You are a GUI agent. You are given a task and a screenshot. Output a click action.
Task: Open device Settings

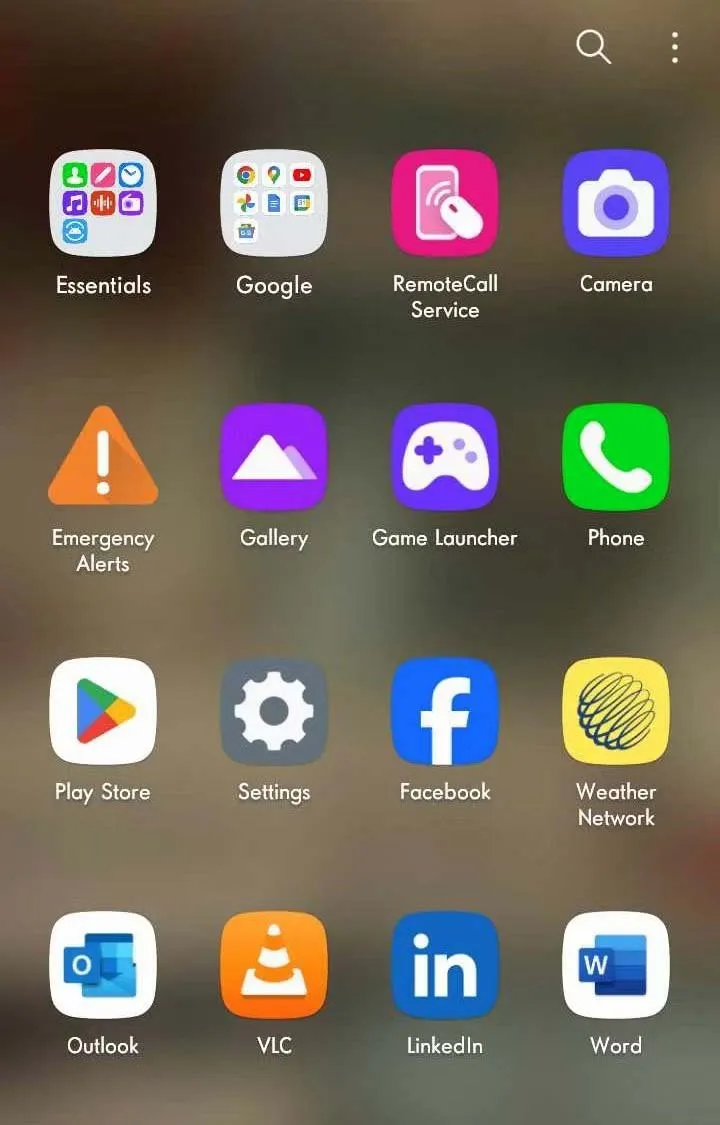(274, 711)
